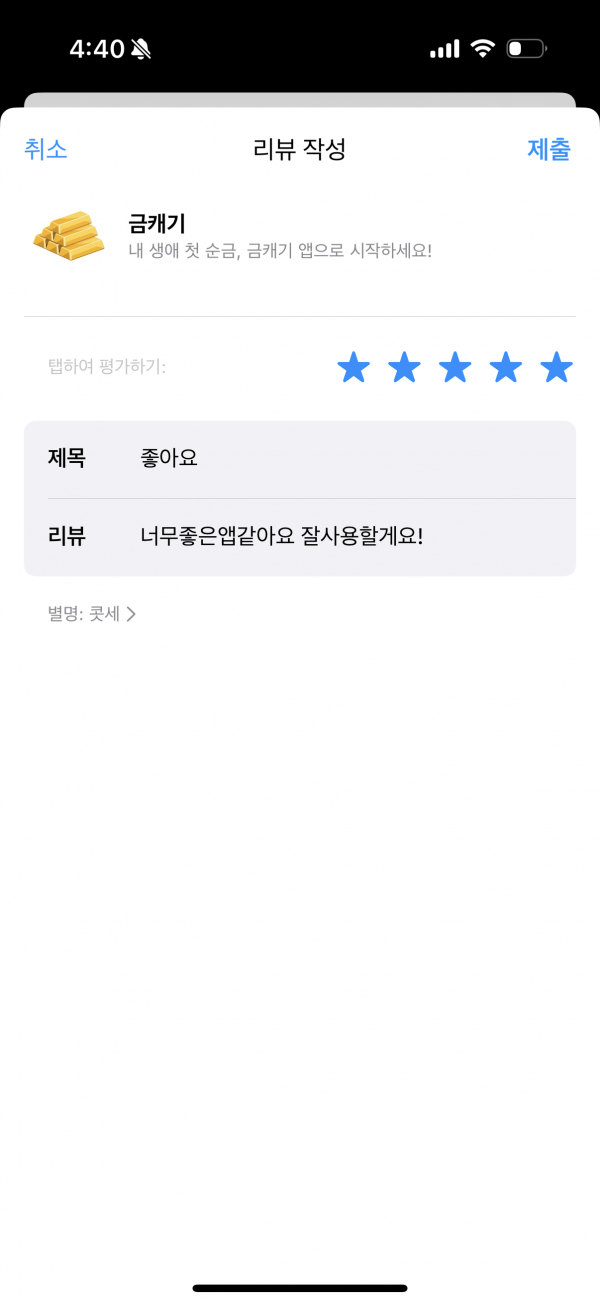Set the rating to two stars
The height and width of the screenshot is (1304, 600).
tap(404, 367)
